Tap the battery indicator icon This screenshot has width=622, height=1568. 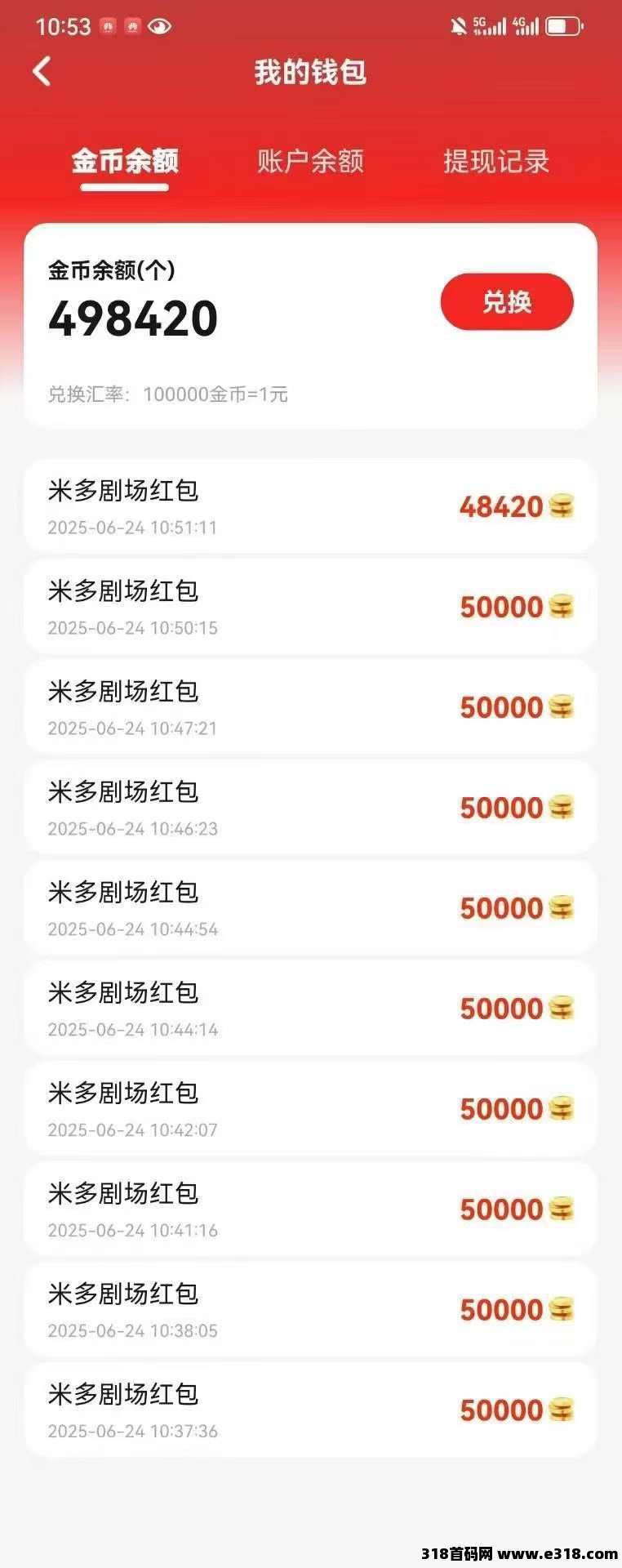point(563,25)
